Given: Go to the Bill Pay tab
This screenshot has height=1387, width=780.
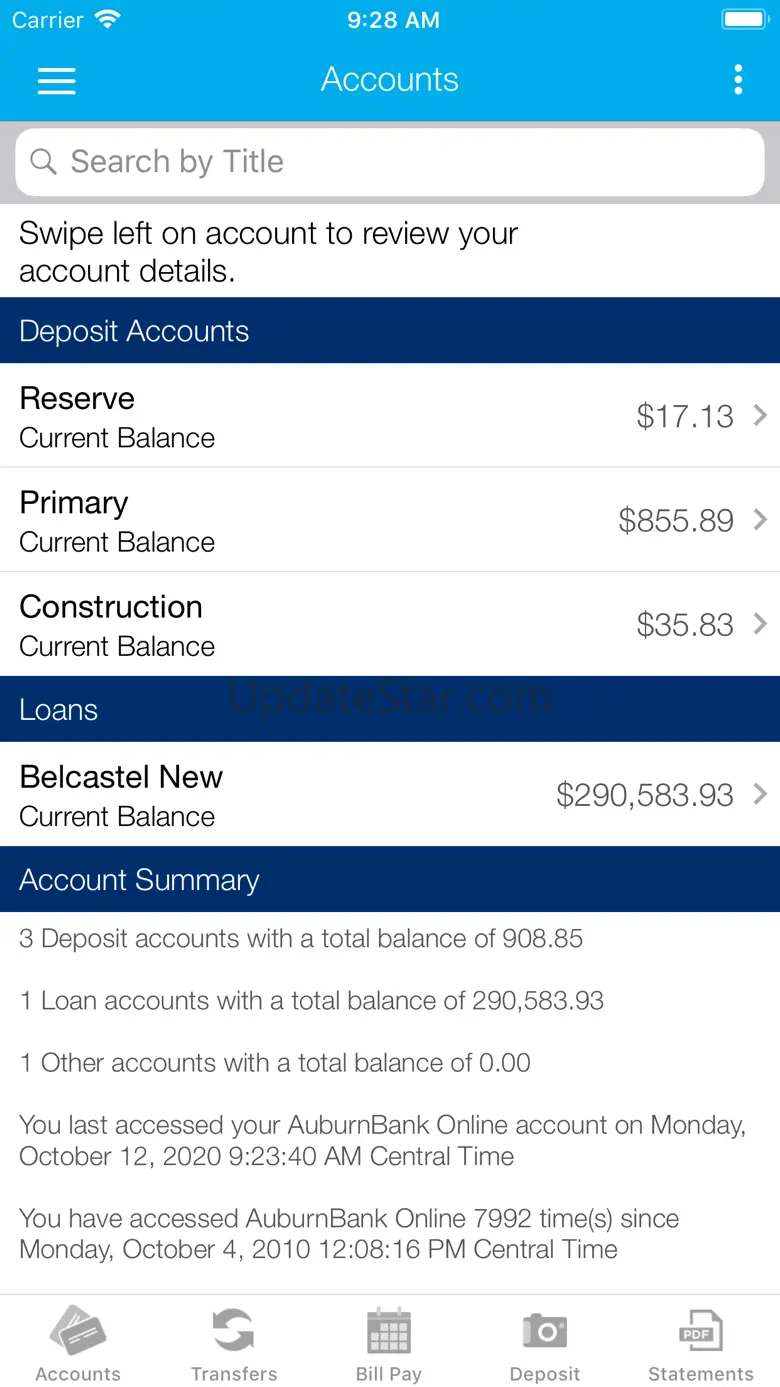Looking at the screenshot, I should (389, 1342).
